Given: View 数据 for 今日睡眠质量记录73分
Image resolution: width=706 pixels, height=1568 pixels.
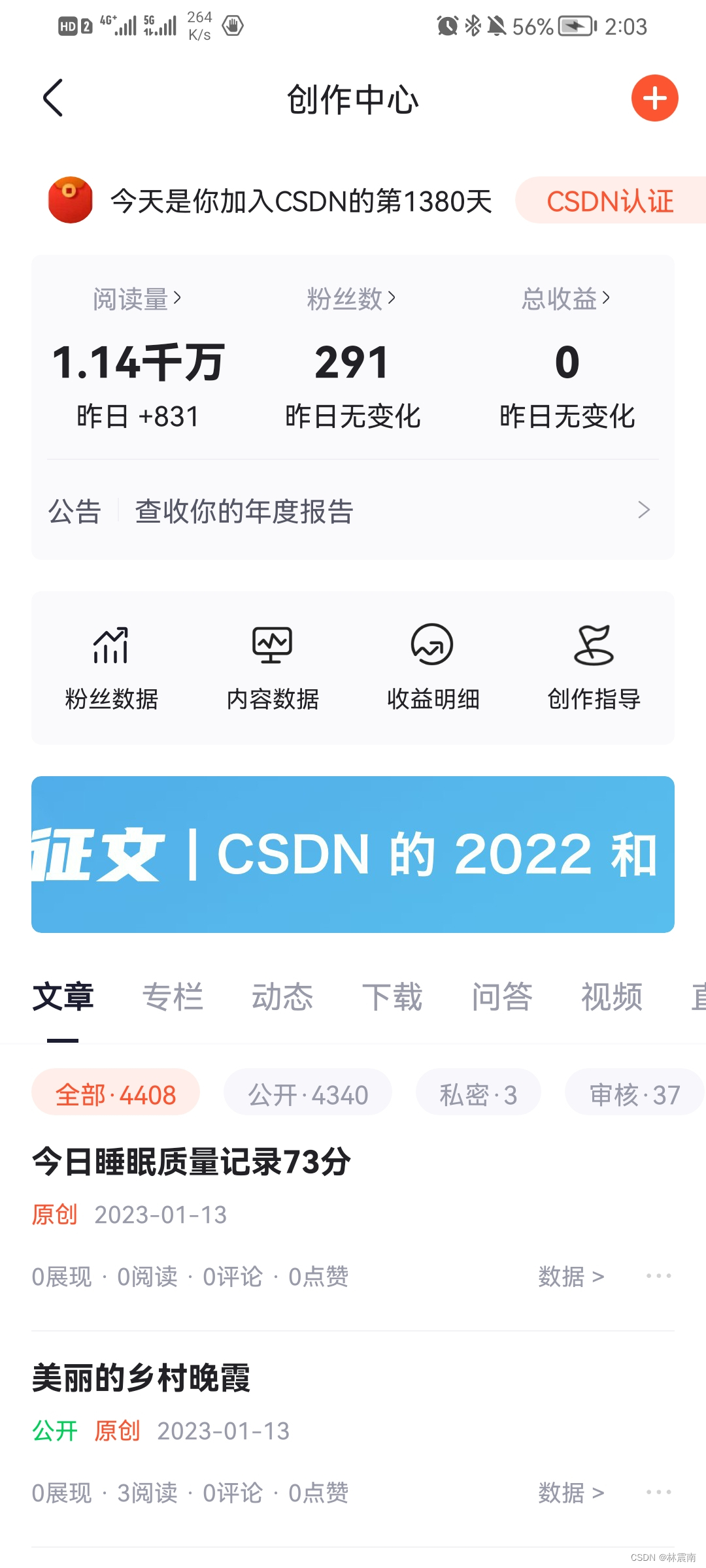Looking at the screenshot, I should pyautogui.click(x=571, y=1276).
